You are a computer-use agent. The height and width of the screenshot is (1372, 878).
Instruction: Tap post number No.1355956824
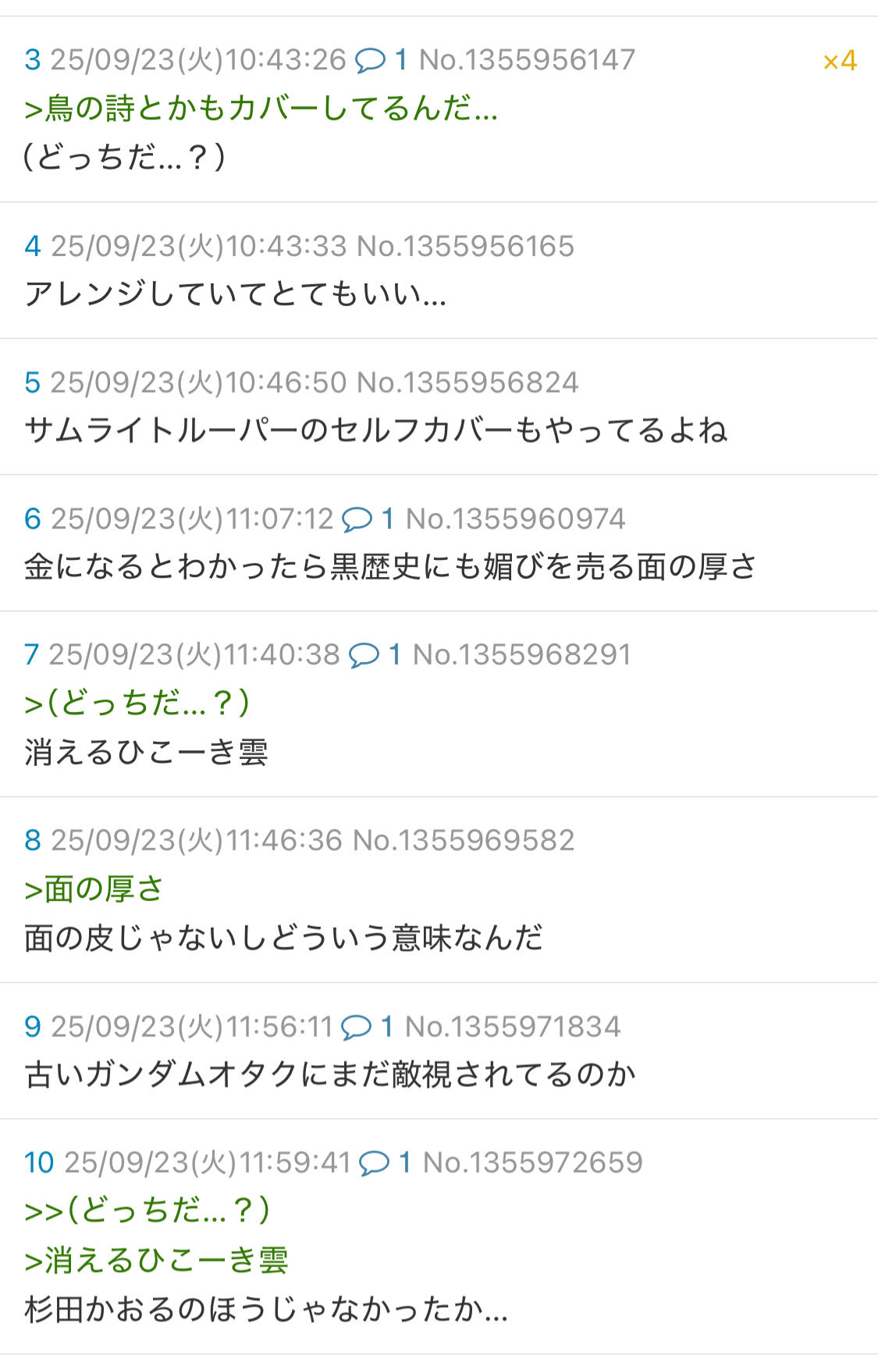click(467, 383)
